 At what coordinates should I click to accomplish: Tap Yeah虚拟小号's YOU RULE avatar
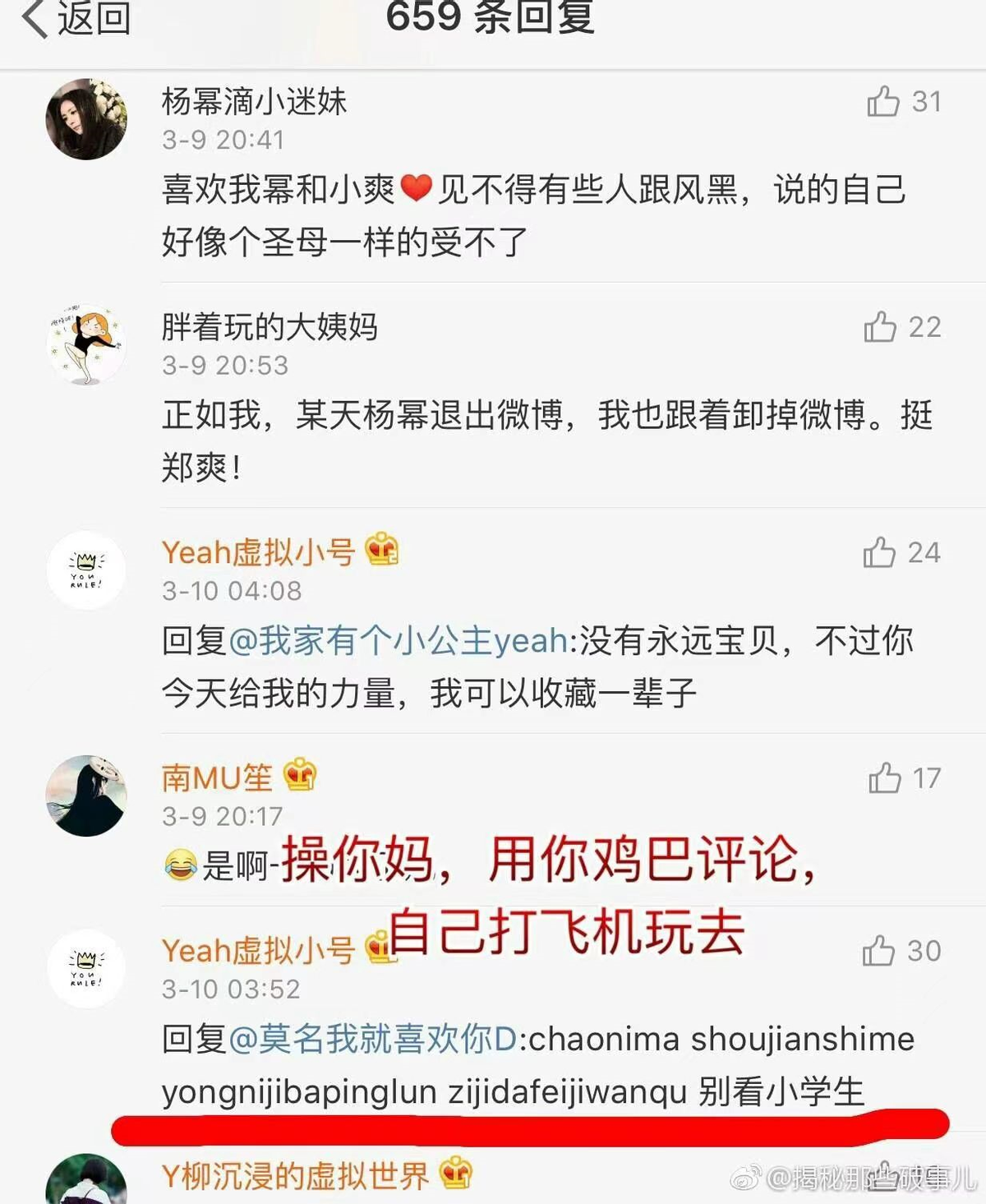pos(83,569)
